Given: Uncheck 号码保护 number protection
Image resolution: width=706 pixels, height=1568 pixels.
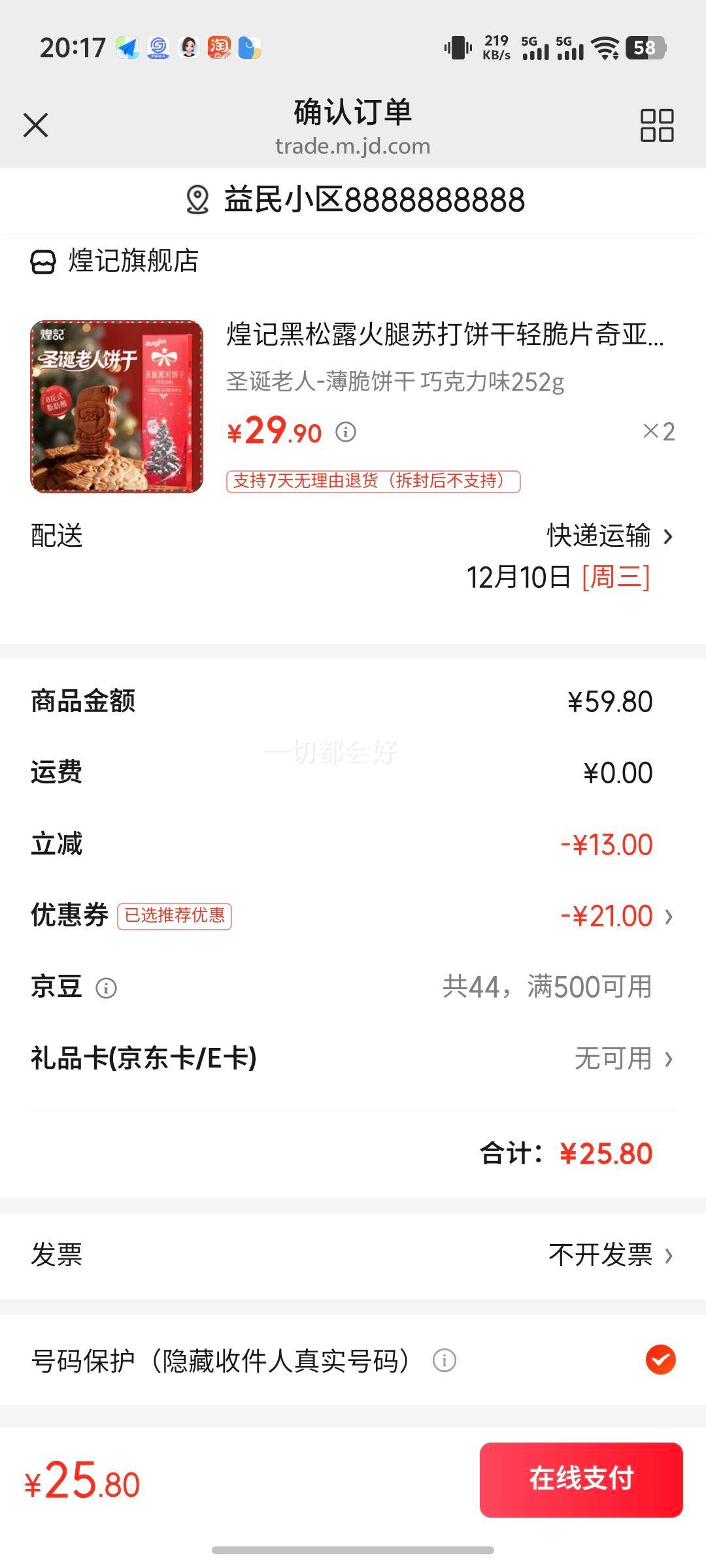Looking at the screenshot, I should [x=660, y=1360].
